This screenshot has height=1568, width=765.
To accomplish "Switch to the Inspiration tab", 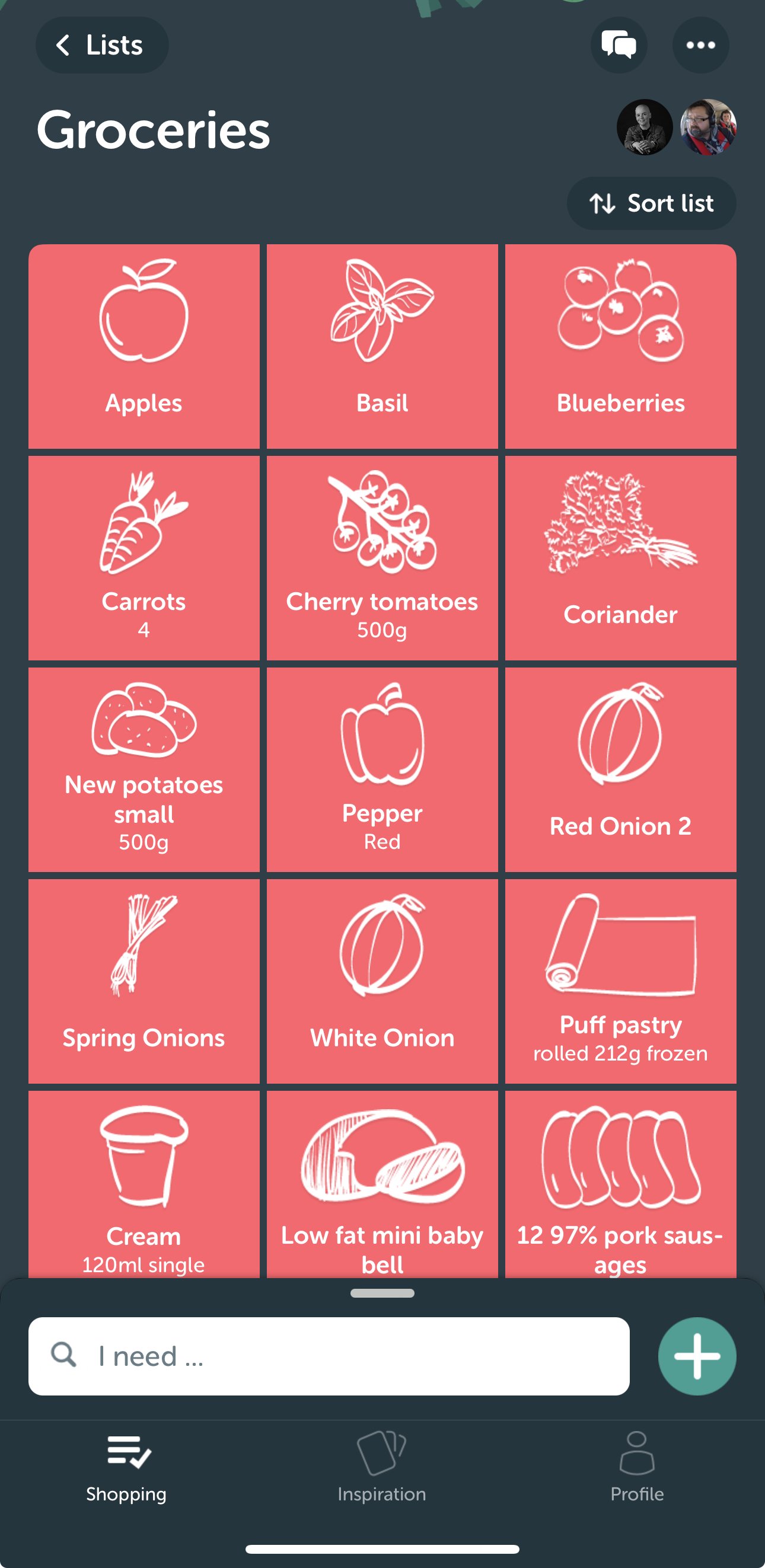I will point(382,1467).
